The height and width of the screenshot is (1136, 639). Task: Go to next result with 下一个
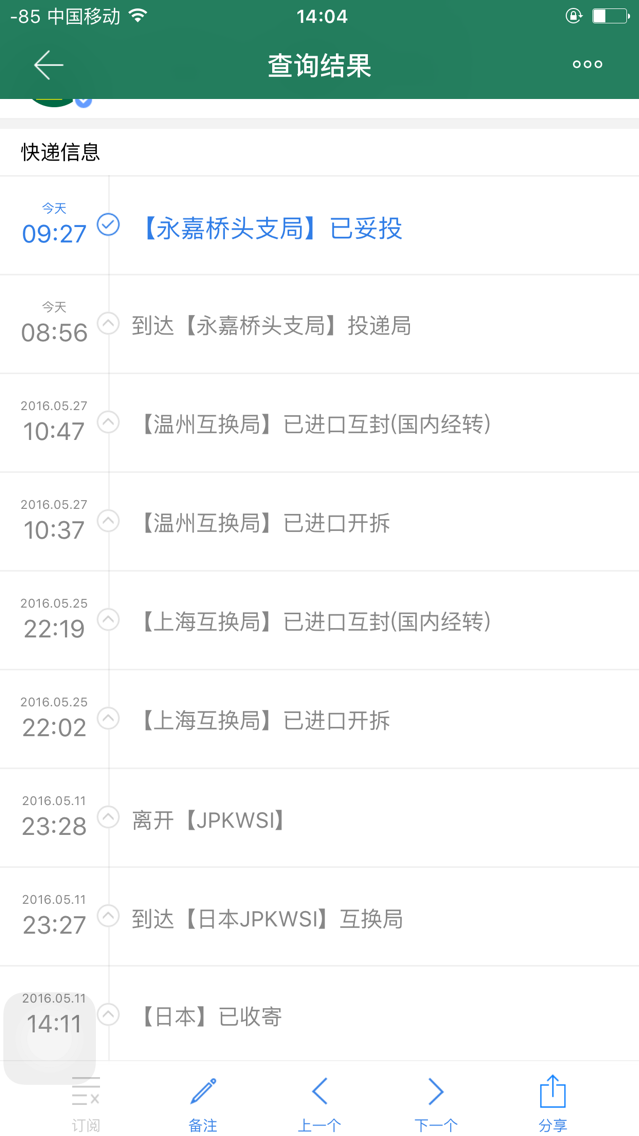[436, 1104]
